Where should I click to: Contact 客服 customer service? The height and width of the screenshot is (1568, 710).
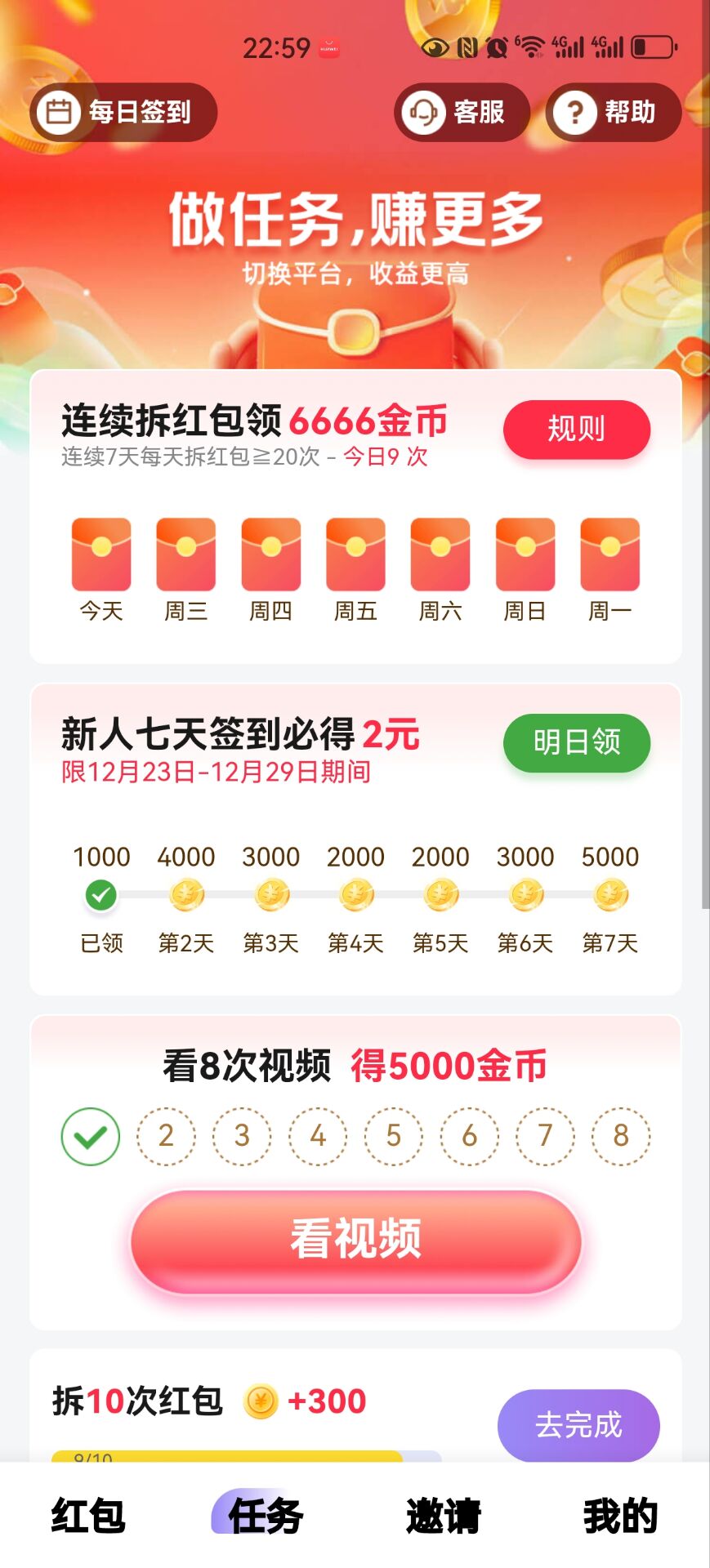coord(462,112)
